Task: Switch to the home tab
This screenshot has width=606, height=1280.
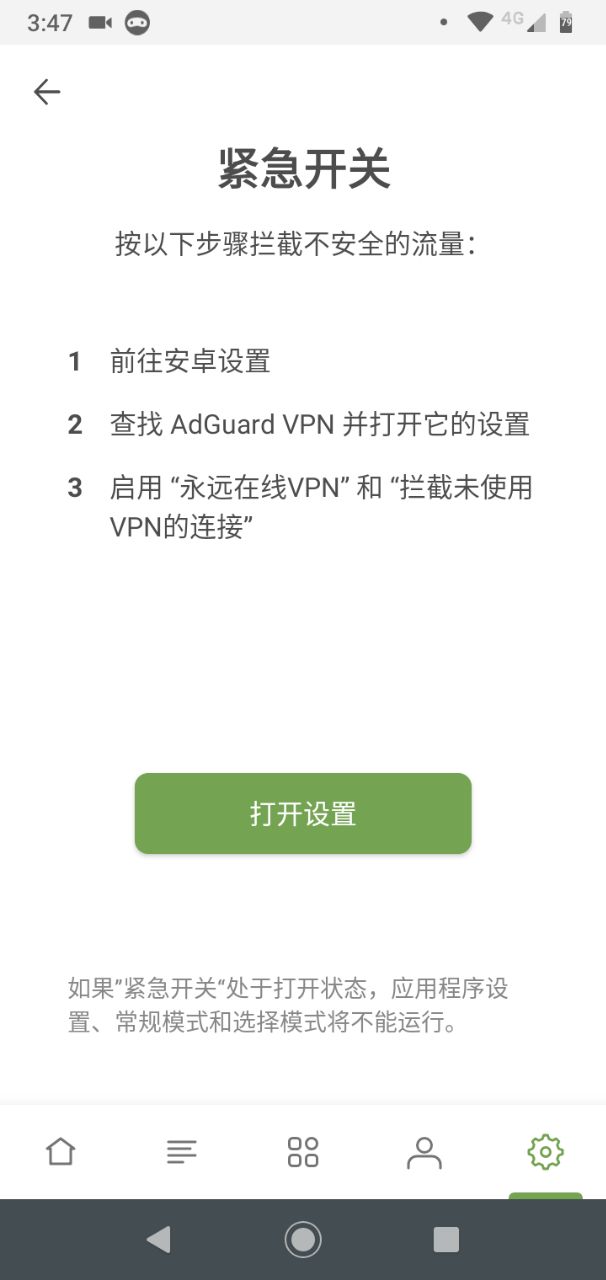Action: (61, 1152)
